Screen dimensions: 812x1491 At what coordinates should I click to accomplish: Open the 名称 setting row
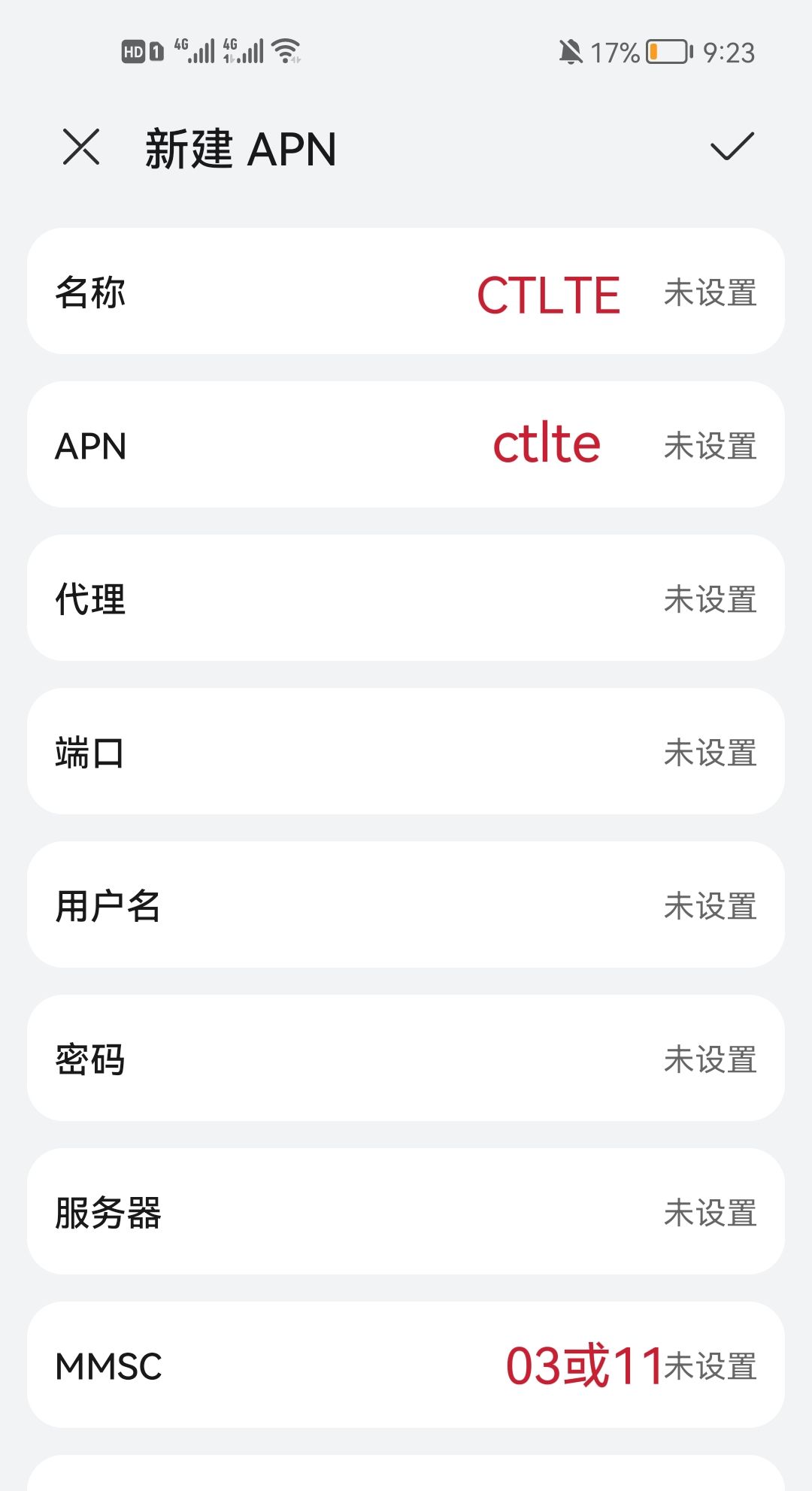coord(406,292)
